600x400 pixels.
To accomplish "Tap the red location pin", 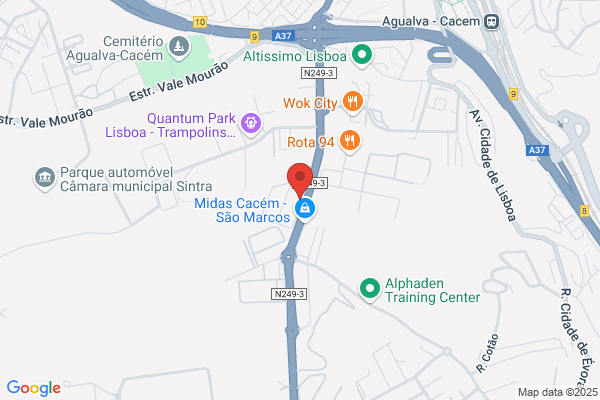I will [300, 180].
